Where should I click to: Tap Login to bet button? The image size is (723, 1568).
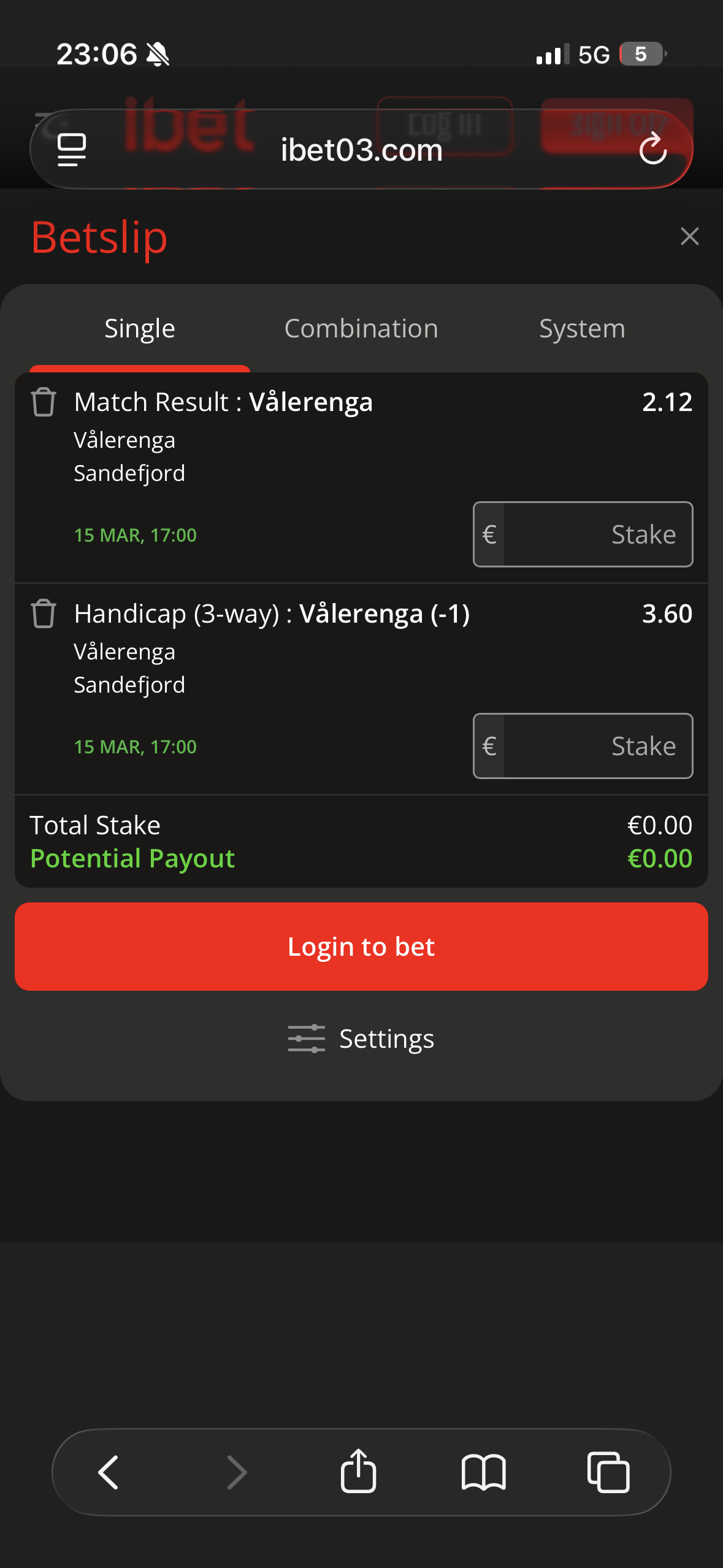click(361, 947)
